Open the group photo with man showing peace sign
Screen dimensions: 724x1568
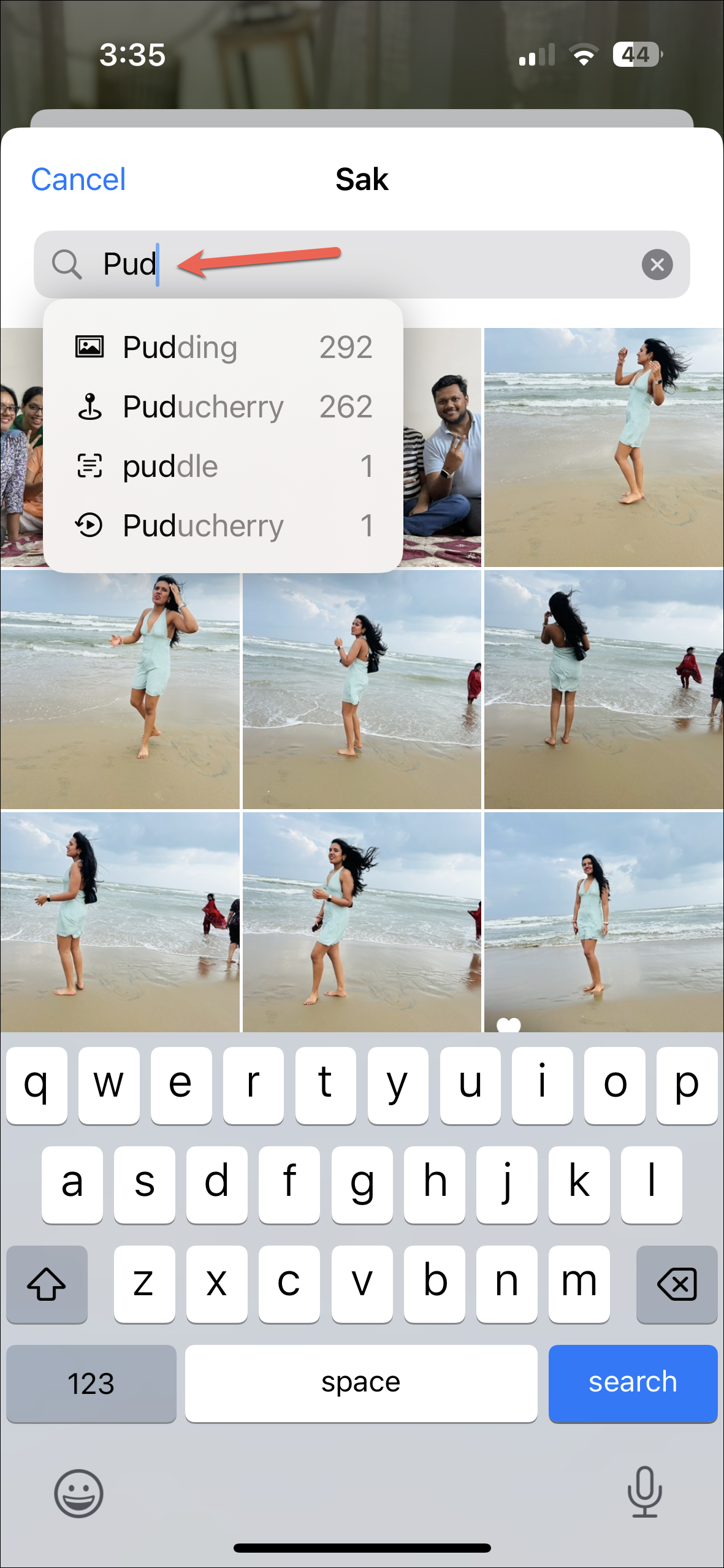[443, 447]
